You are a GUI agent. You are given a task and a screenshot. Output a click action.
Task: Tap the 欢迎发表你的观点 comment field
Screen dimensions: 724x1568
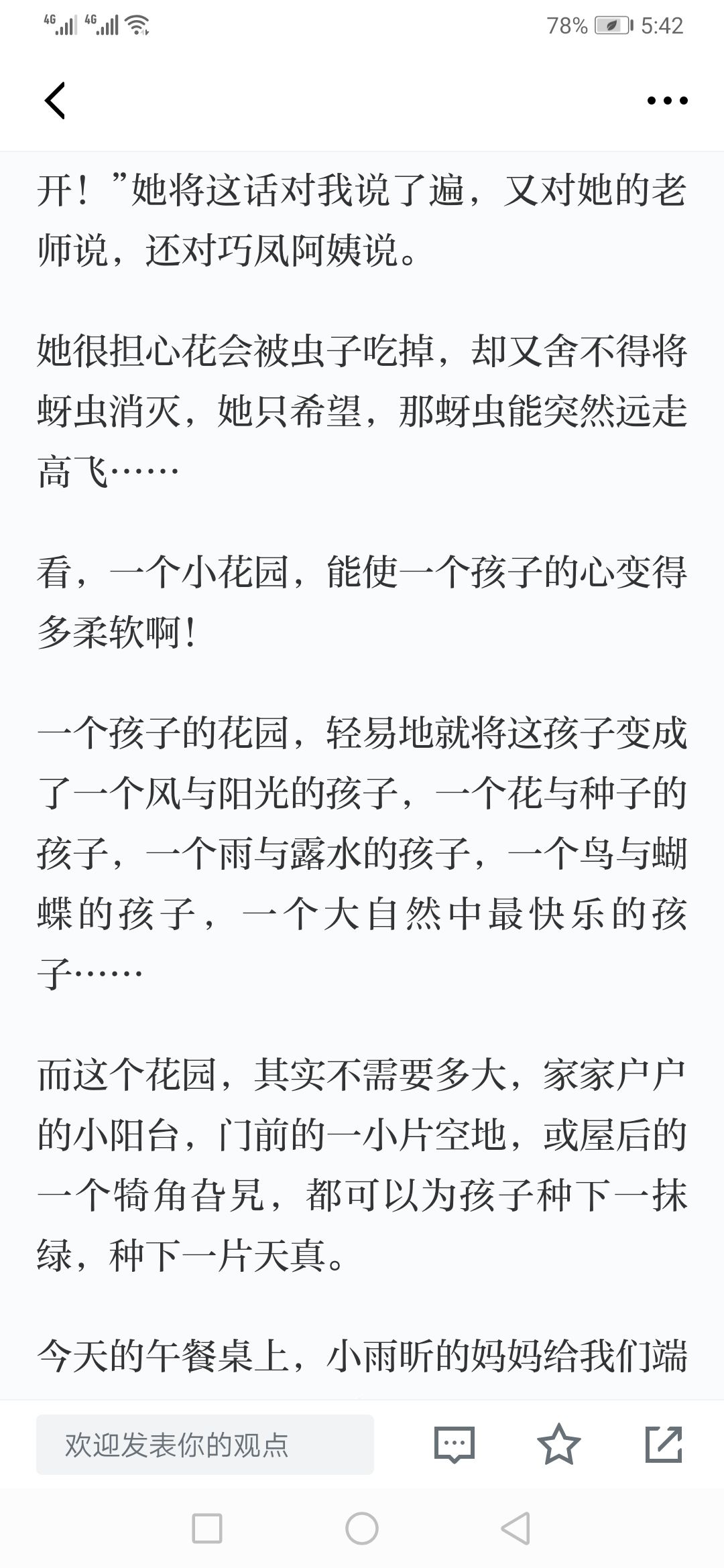click(205, 1445)
